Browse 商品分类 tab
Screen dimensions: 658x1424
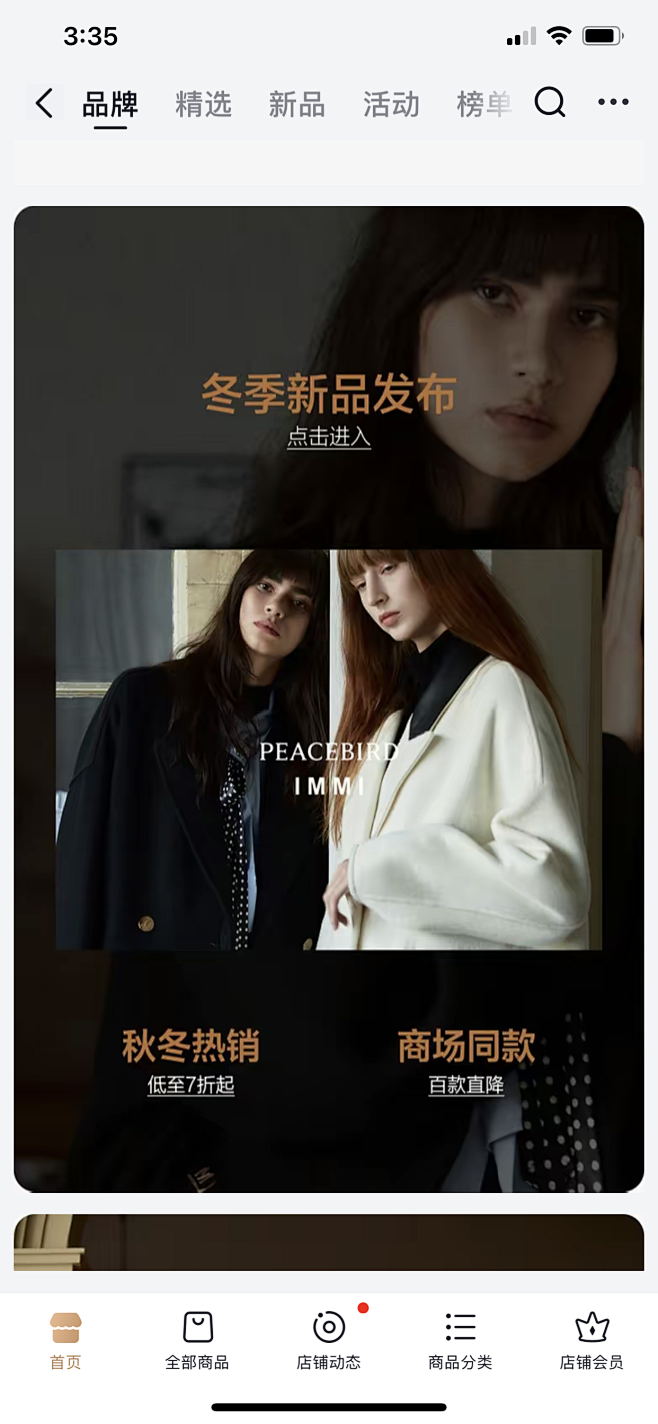point(460,1341)
